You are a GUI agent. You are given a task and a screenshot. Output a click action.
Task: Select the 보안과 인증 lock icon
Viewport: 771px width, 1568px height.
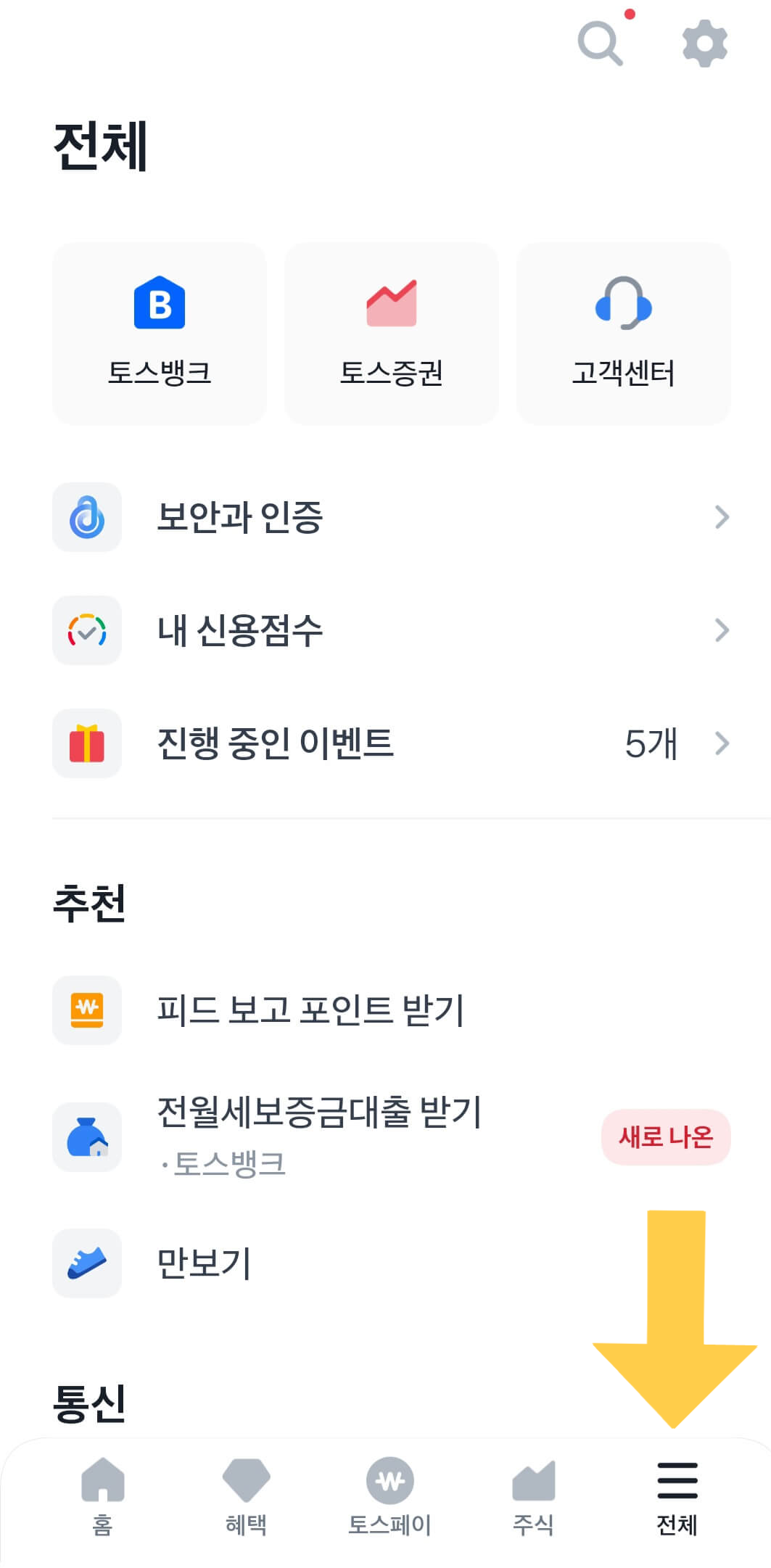[86, 517]
